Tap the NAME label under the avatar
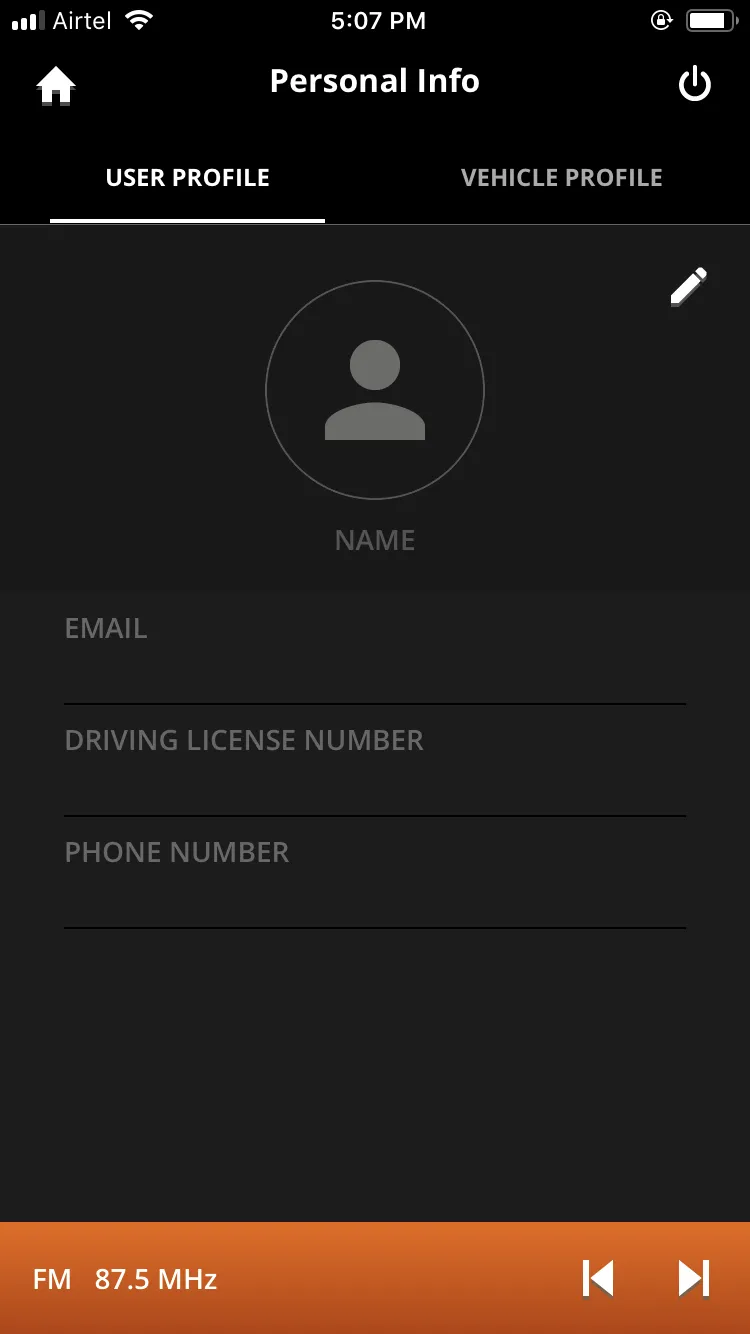This screenshot has width=750, height=1334. (x=375, y=539)
